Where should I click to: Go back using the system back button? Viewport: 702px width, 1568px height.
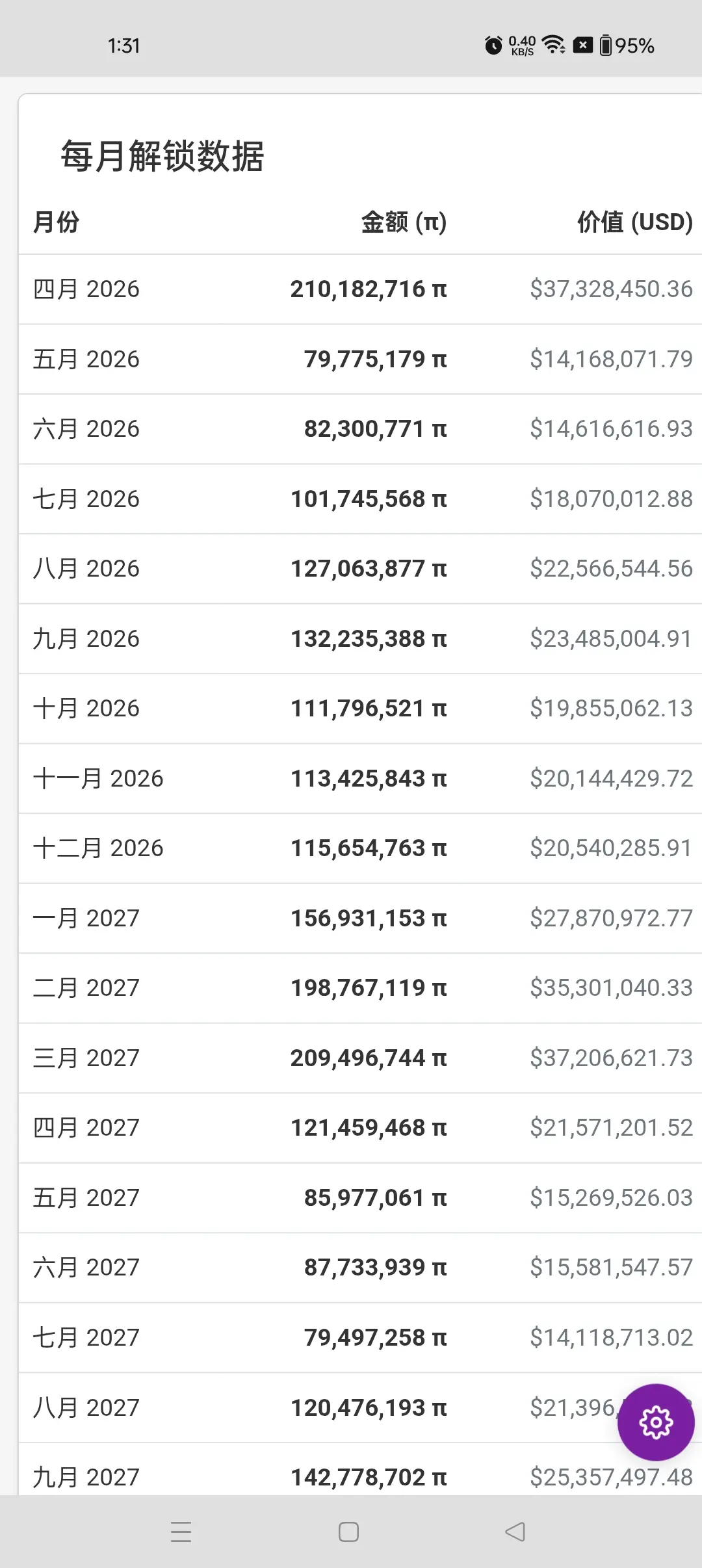[x=515, y=1532]
